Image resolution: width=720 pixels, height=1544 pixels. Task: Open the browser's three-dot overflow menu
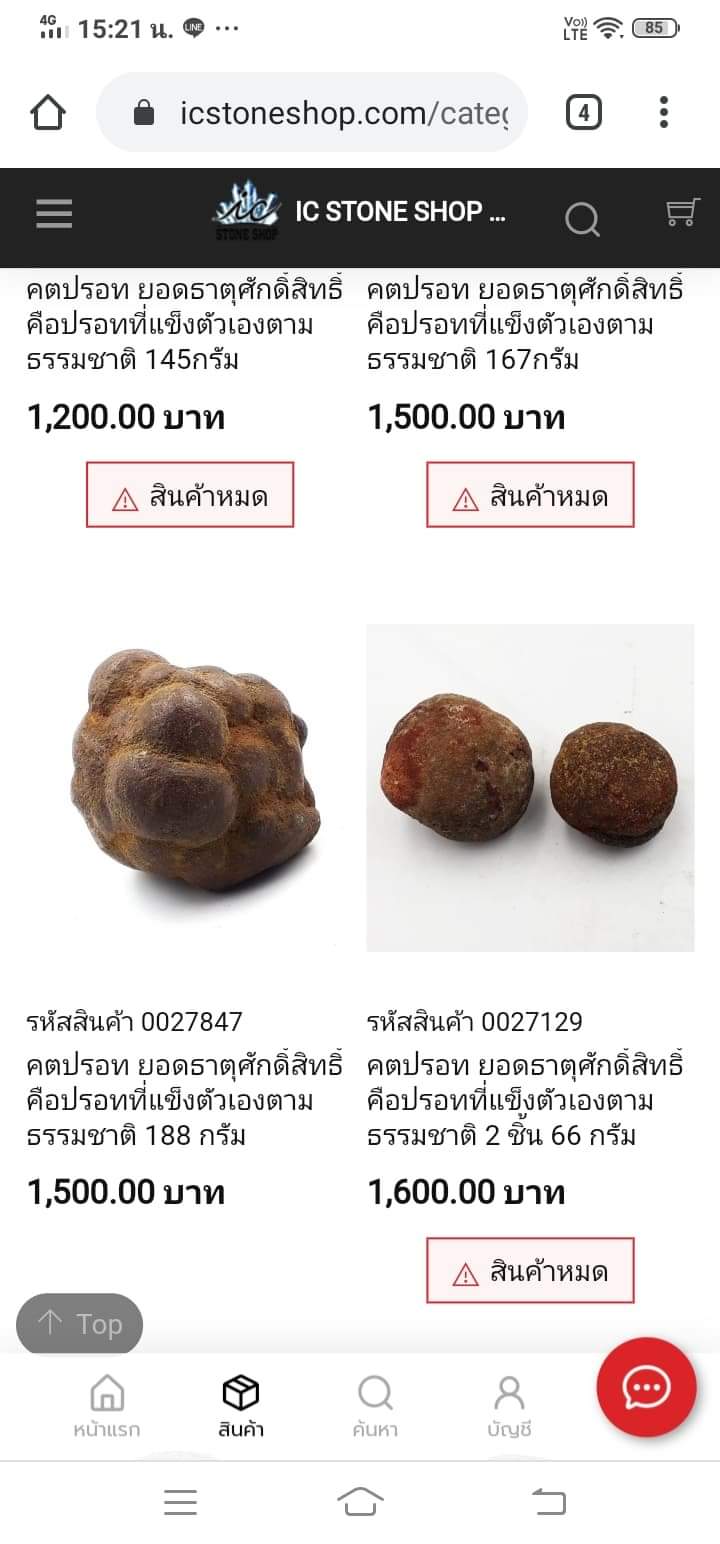point(664,112)
